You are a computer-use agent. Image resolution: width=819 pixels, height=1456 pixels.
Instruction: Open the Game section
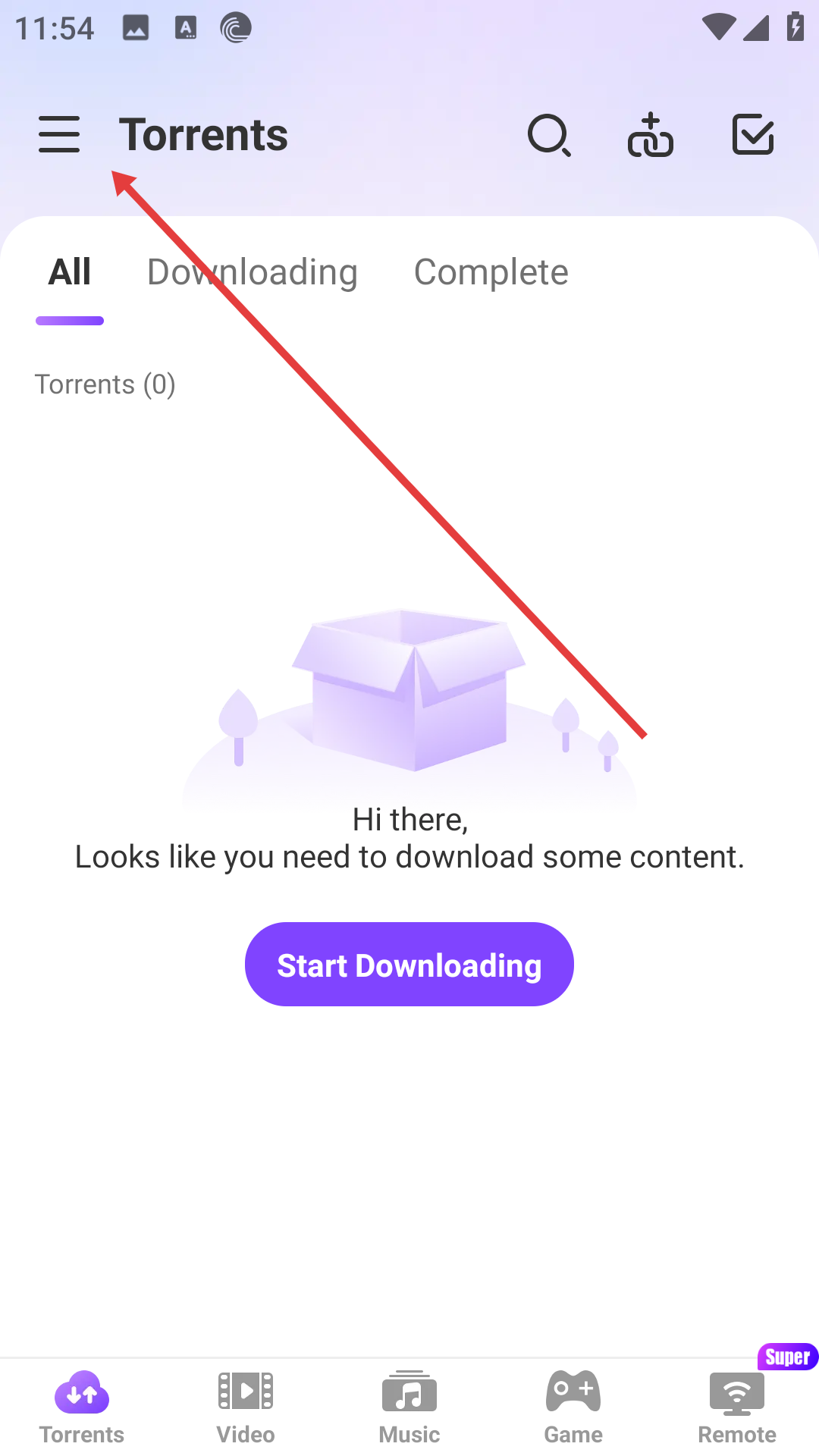click(x=573, y=1407)
